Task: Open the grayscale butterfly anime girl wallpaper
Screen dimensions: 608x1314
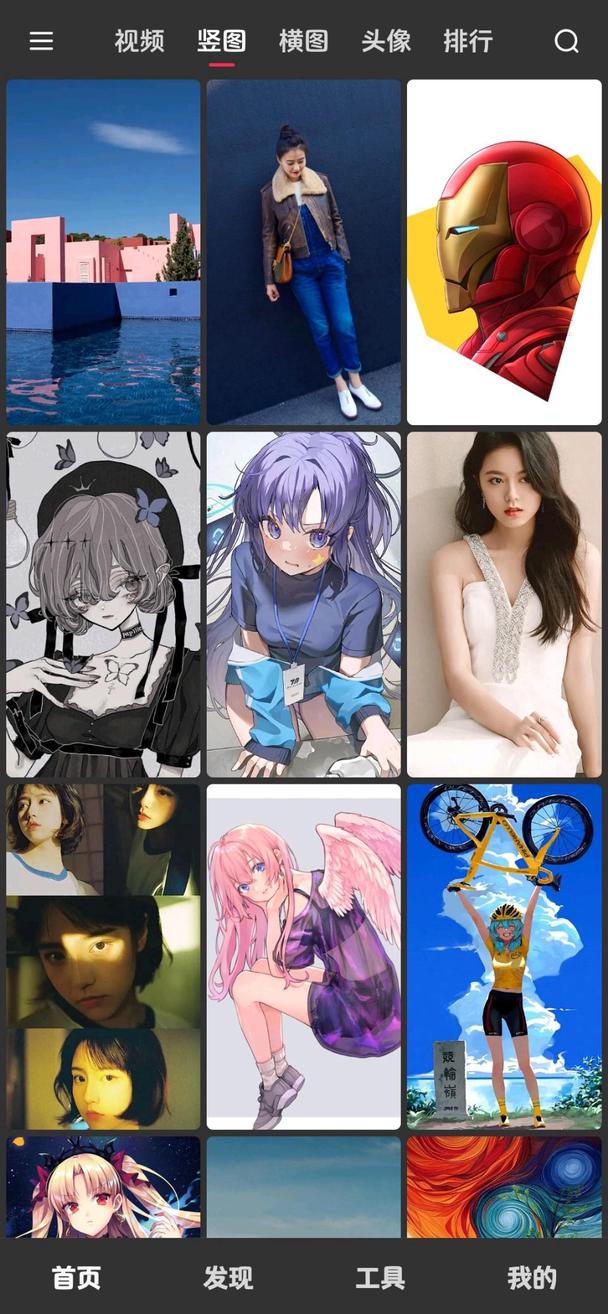Action: [103, 604]
